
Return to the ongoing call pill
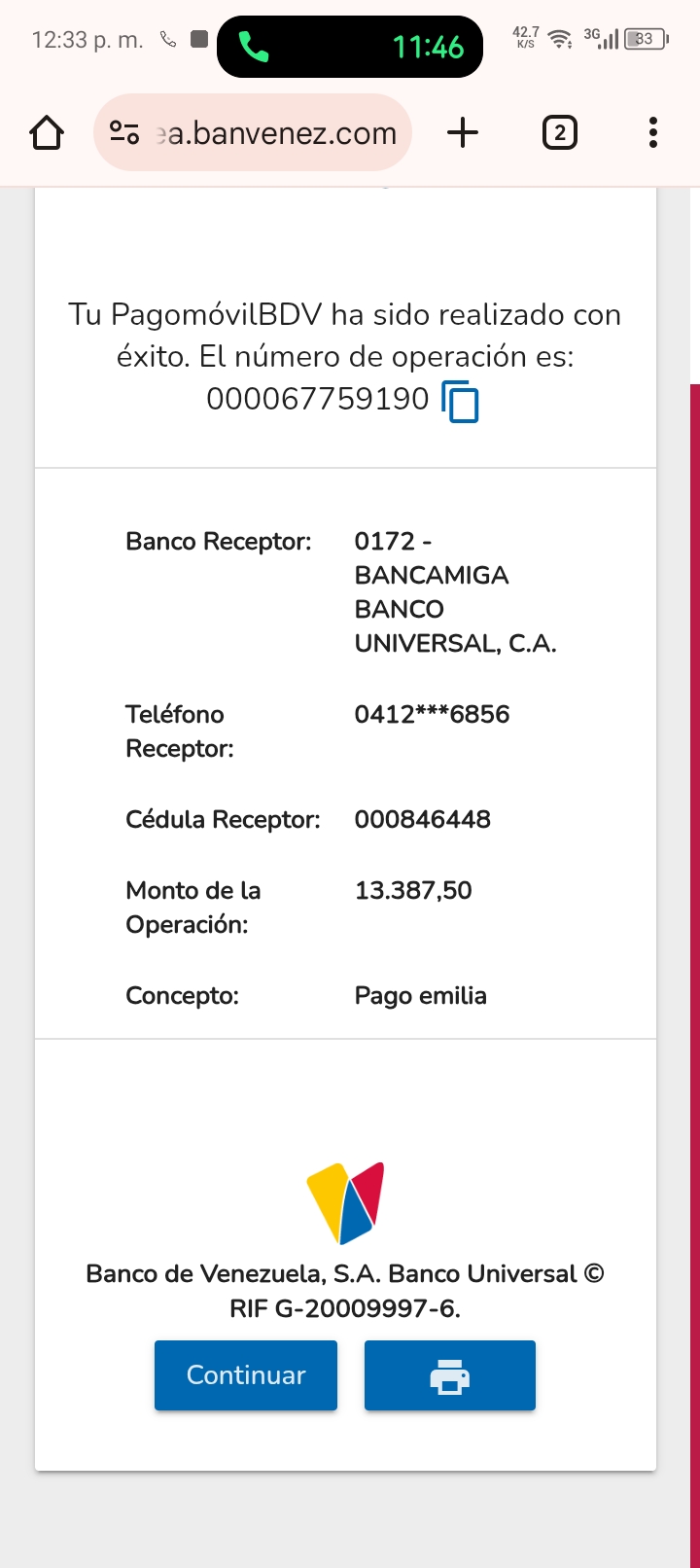[x=349, y=47]
